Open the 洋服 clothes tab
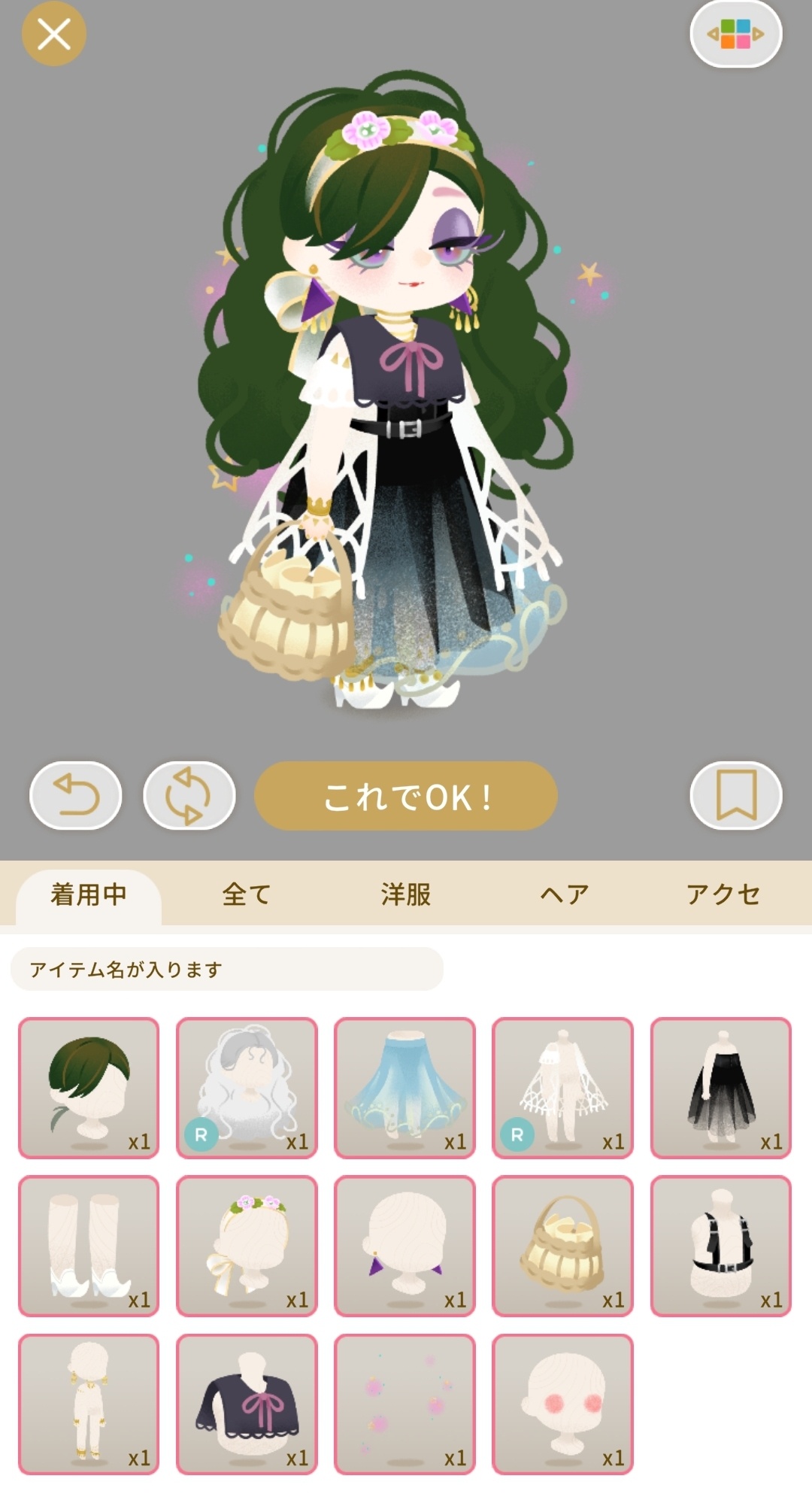The height and width of the screenshot is (1494, 812). [x=406, y=895]
